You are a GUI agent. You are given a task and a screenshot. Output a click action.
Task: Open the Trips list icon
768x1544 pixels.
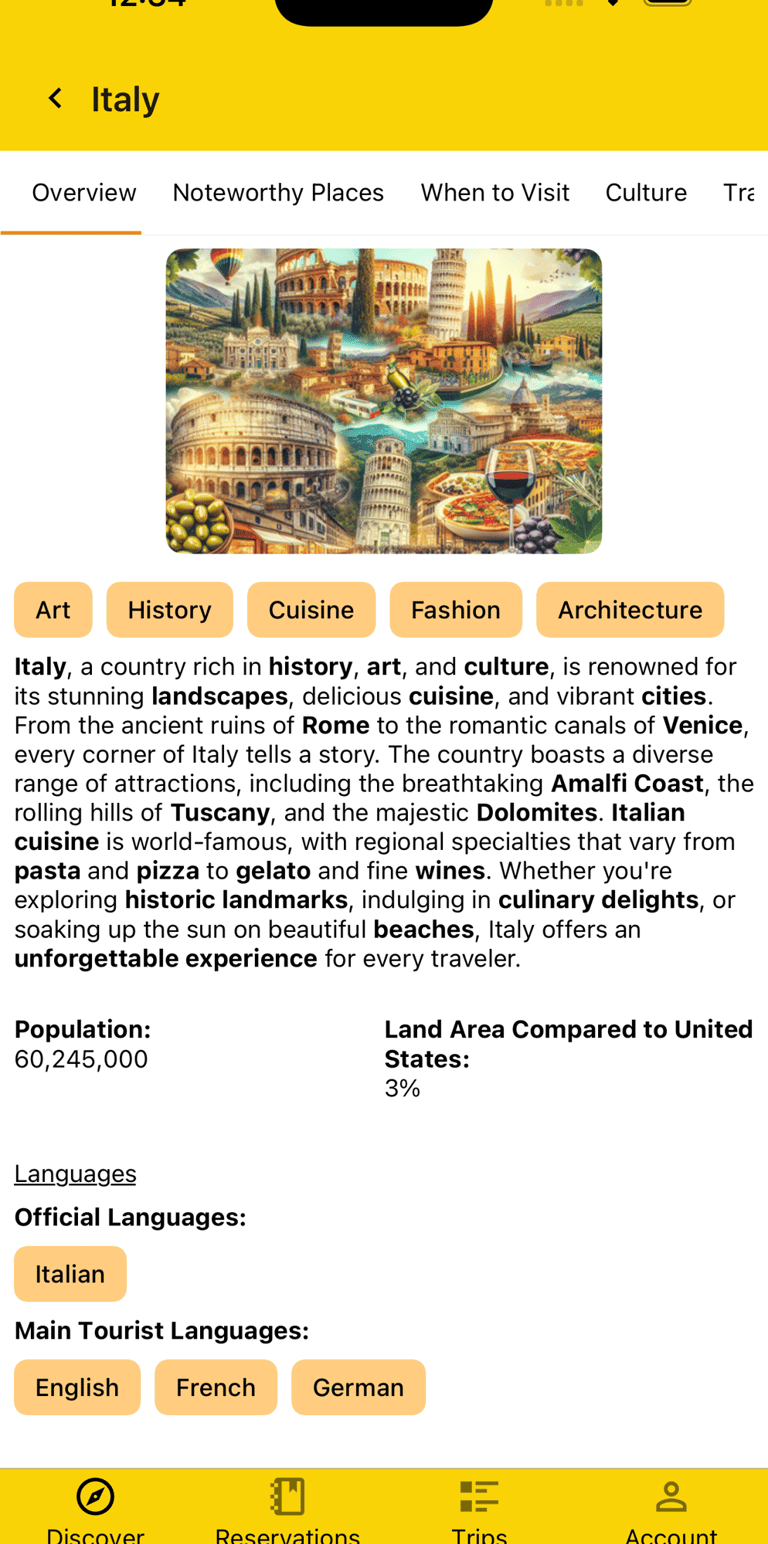[x=479, y=1497]
